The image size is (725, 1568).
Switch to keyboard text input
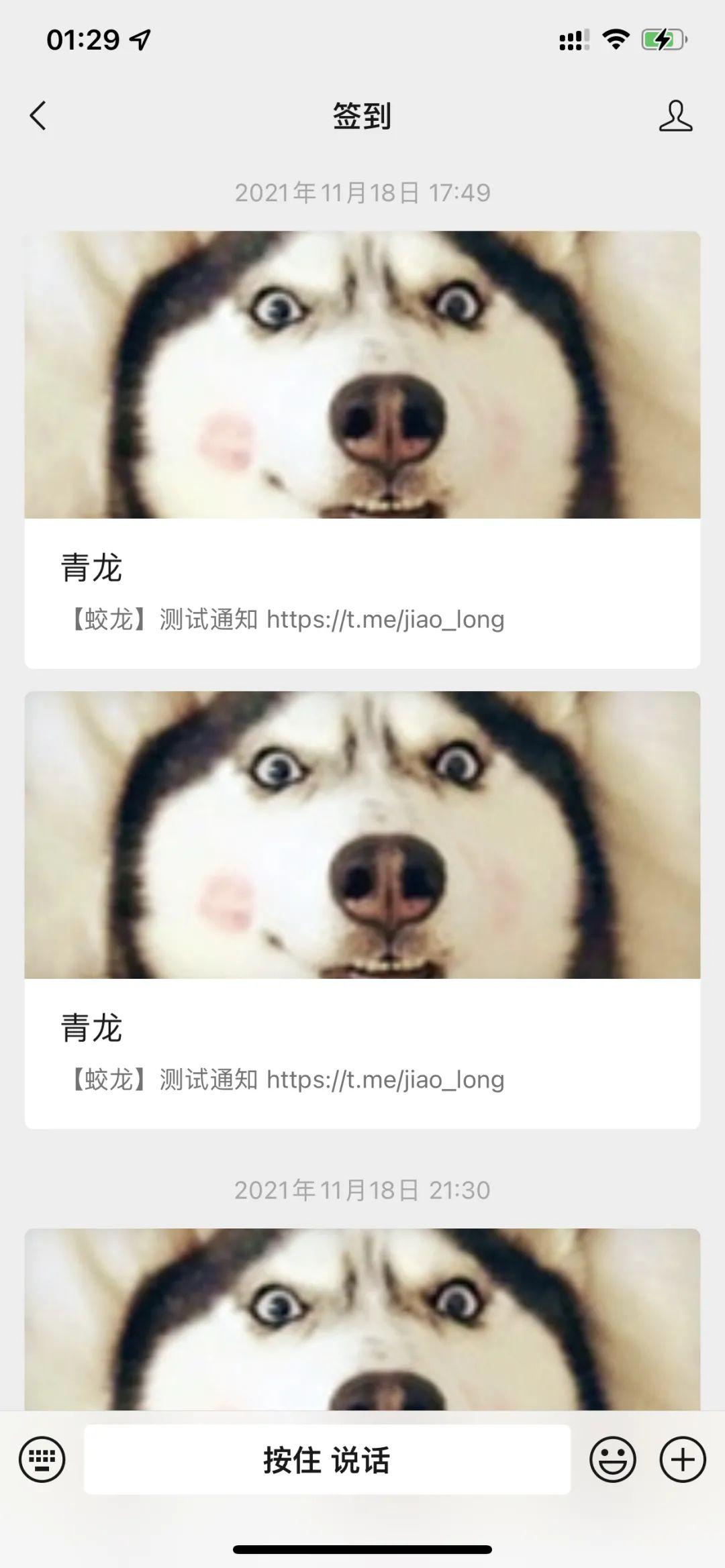click(x=42, y=1459)
